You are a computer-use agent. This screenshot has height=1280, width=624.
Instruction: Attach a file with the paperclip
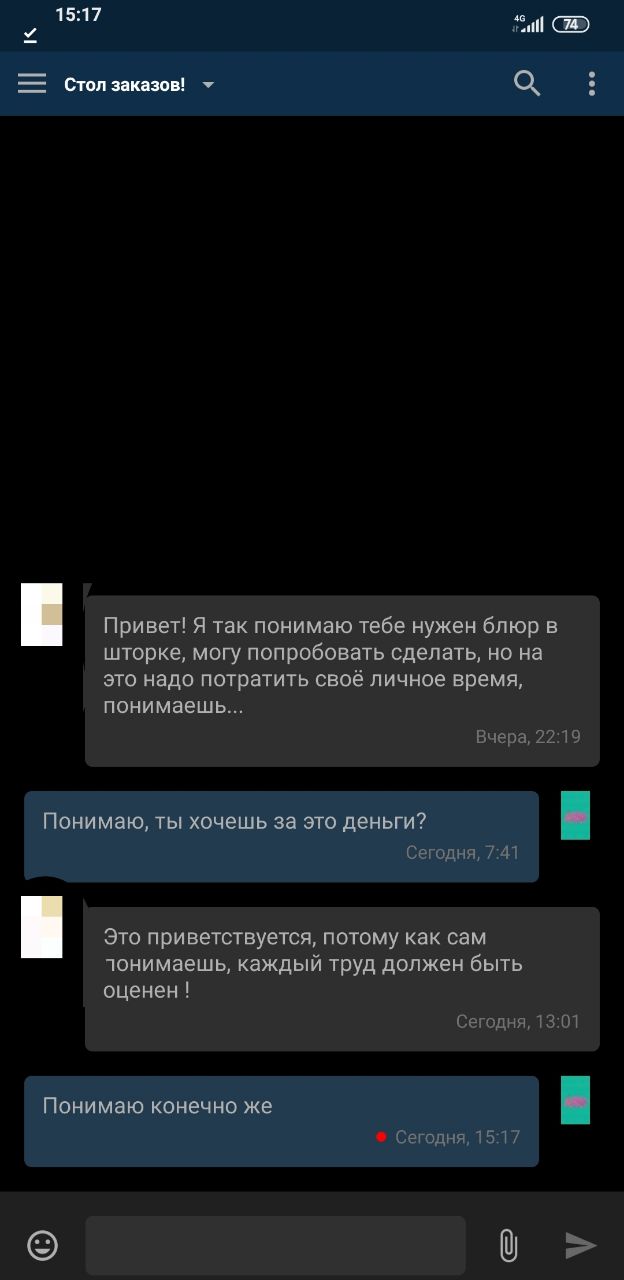(508, 1245)
